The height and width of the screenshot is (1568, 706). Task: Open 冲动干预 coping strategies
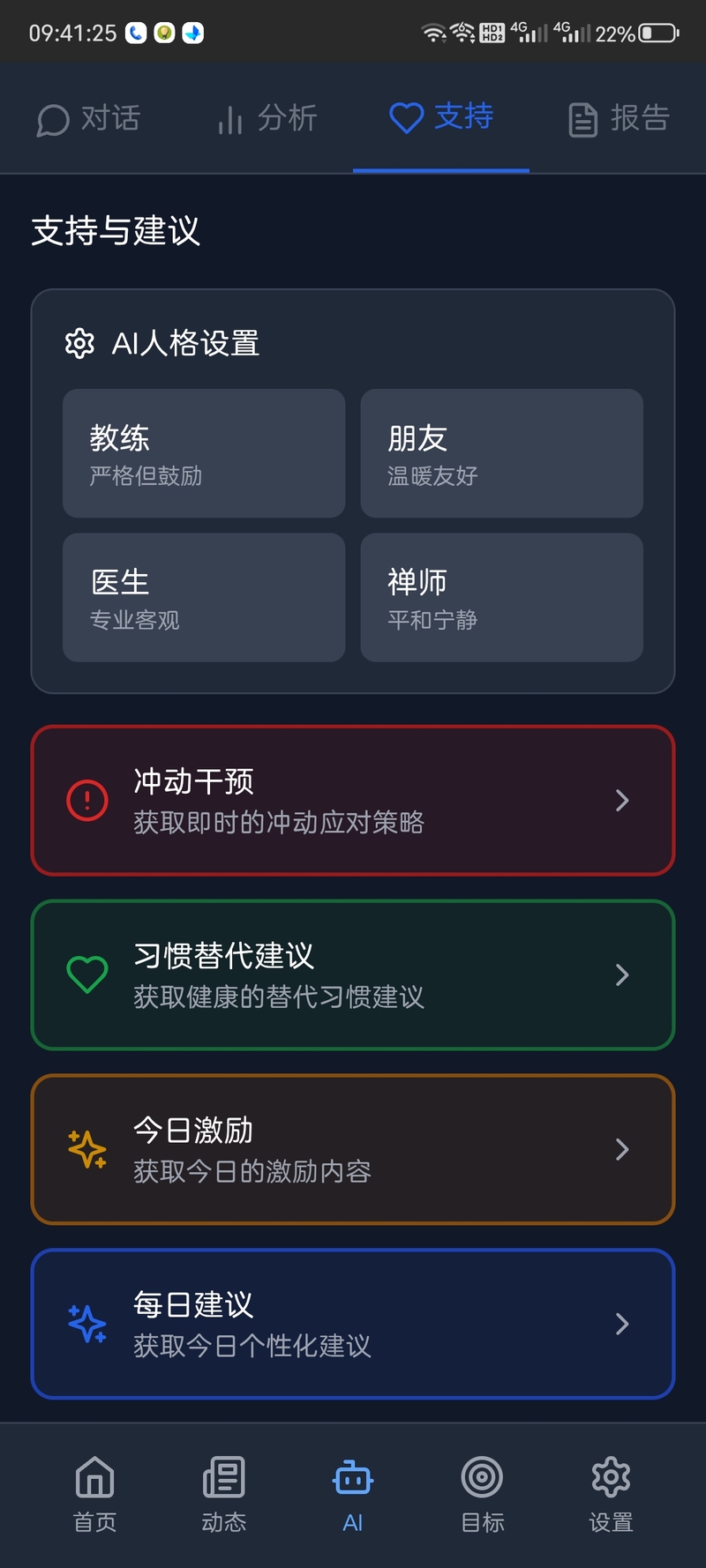[353, 801]
